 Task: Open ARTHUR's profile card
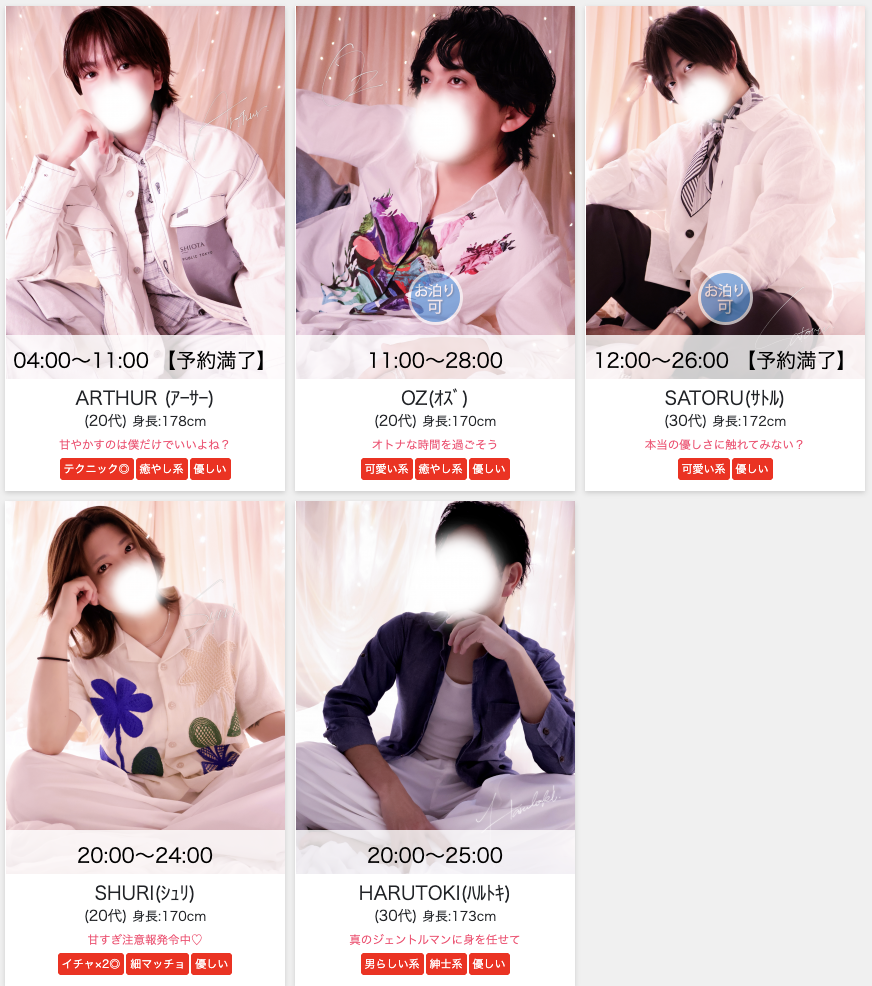pos(145,200)
